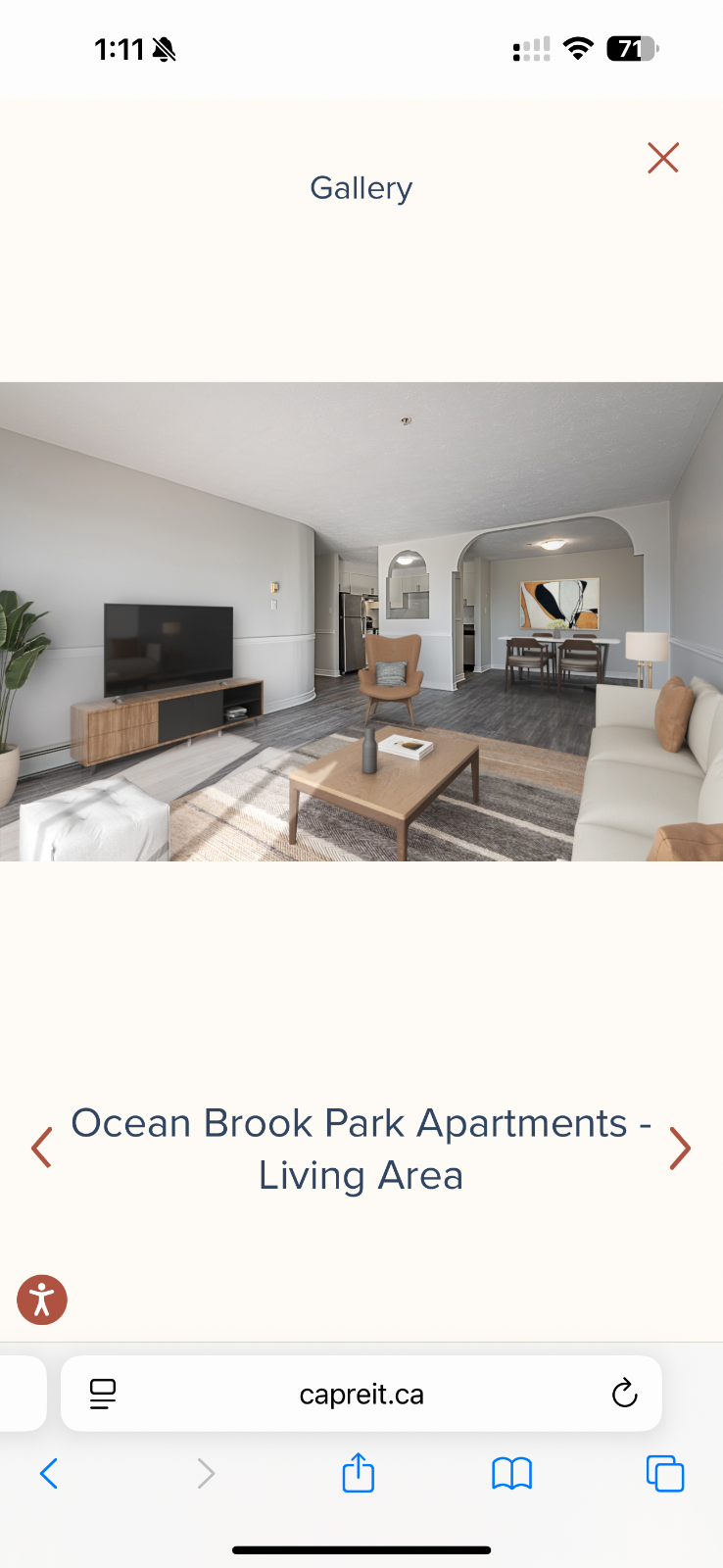The height and width of the screenshot is (1568, 723).
Task: Close the gallery view
Action: point(663,158)
